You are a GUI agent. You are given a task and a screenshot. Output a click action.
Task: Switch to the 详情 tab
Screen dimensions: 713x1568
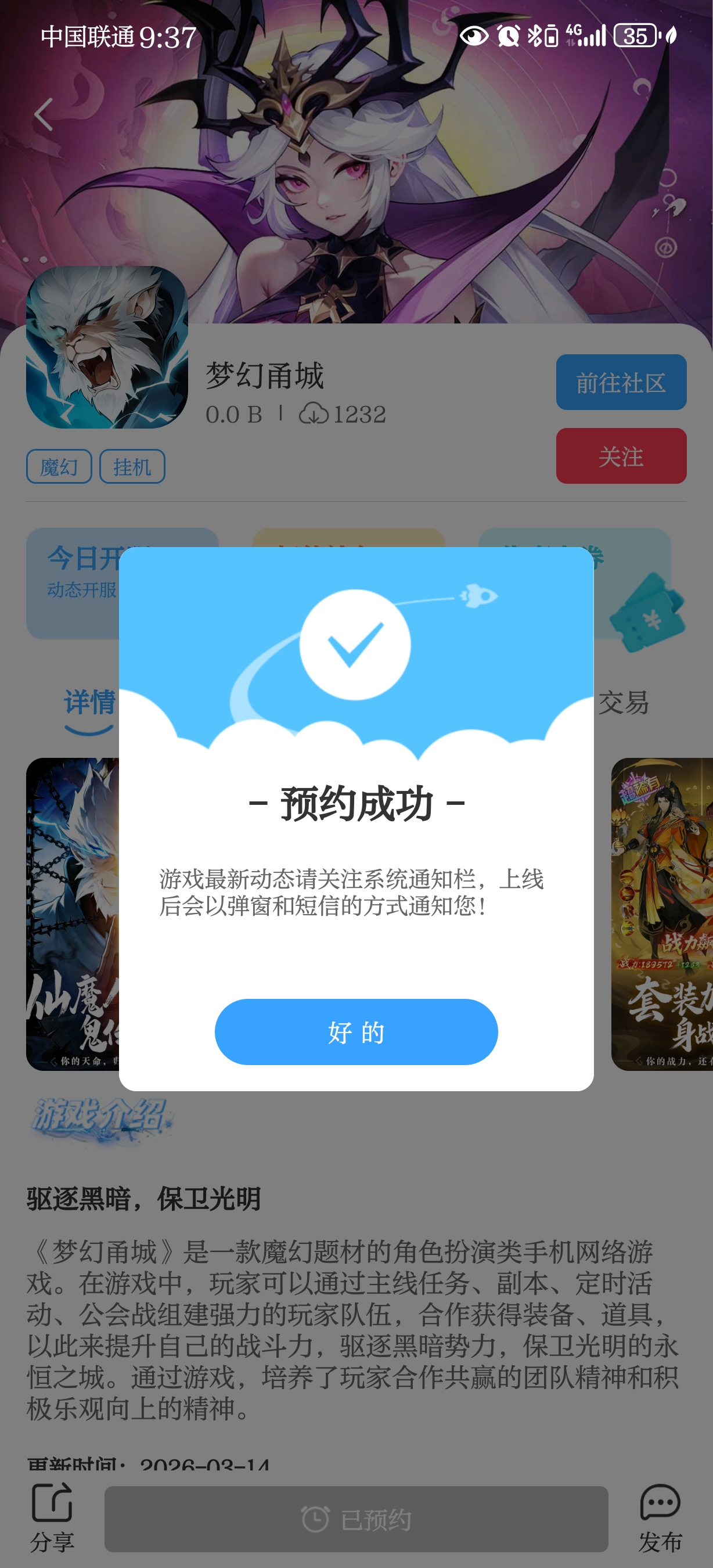[89, 703]
